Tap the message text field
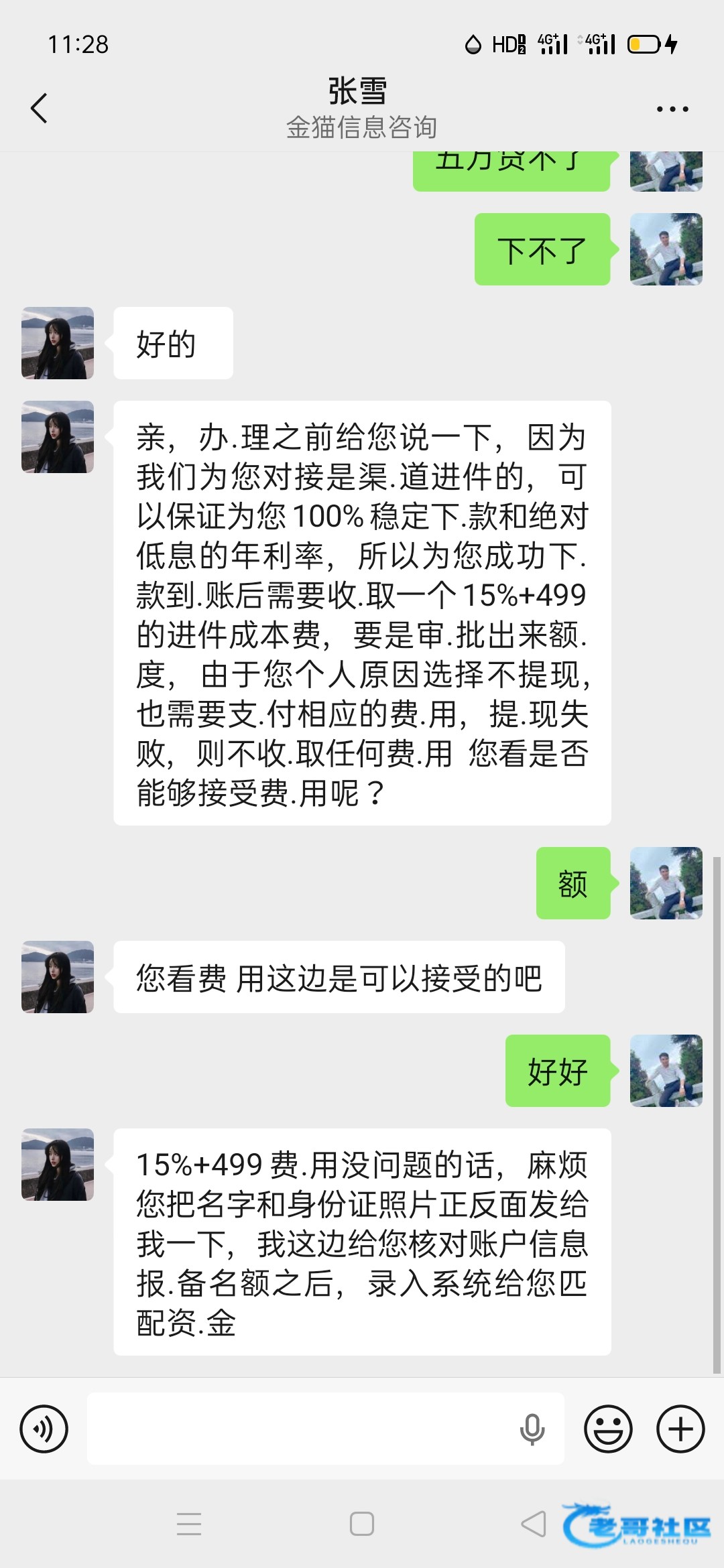This screenshot has width=724, height=1568. pos(302,1429)
